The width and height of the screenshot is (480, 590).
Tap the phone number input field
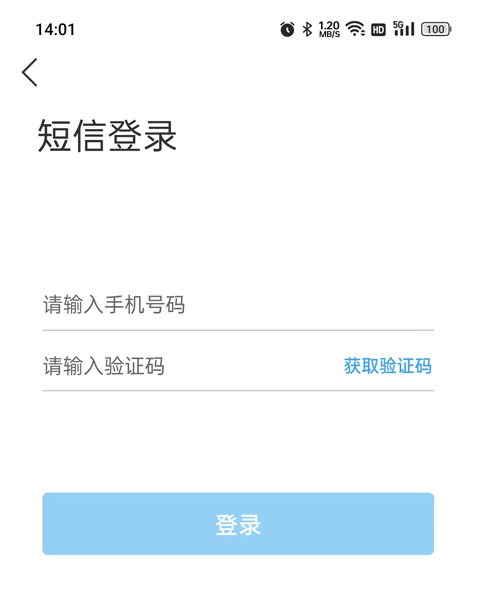(x=238, y=304)
